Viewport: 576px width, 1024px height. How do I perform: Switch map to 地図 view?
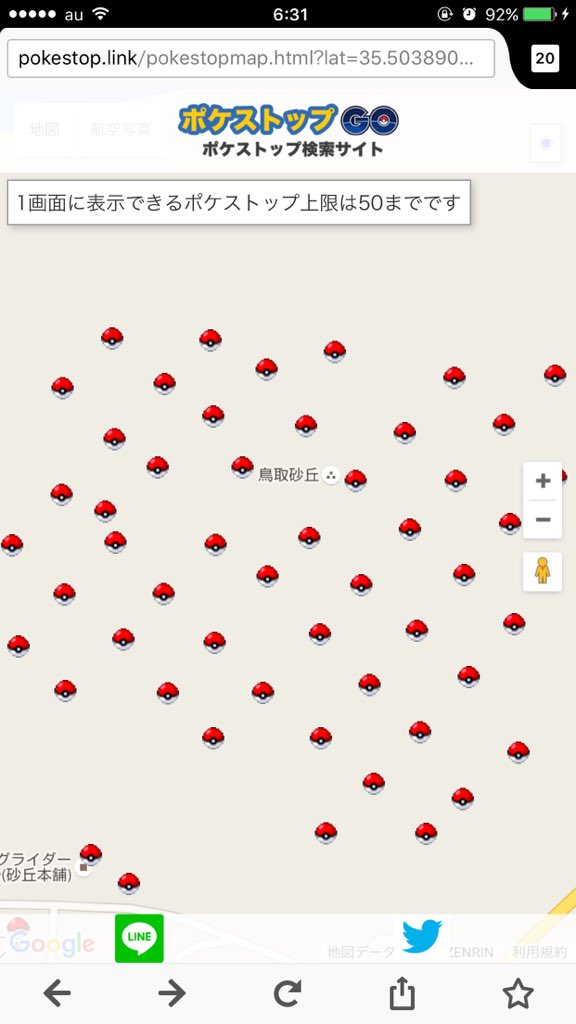tap(44, 129)
